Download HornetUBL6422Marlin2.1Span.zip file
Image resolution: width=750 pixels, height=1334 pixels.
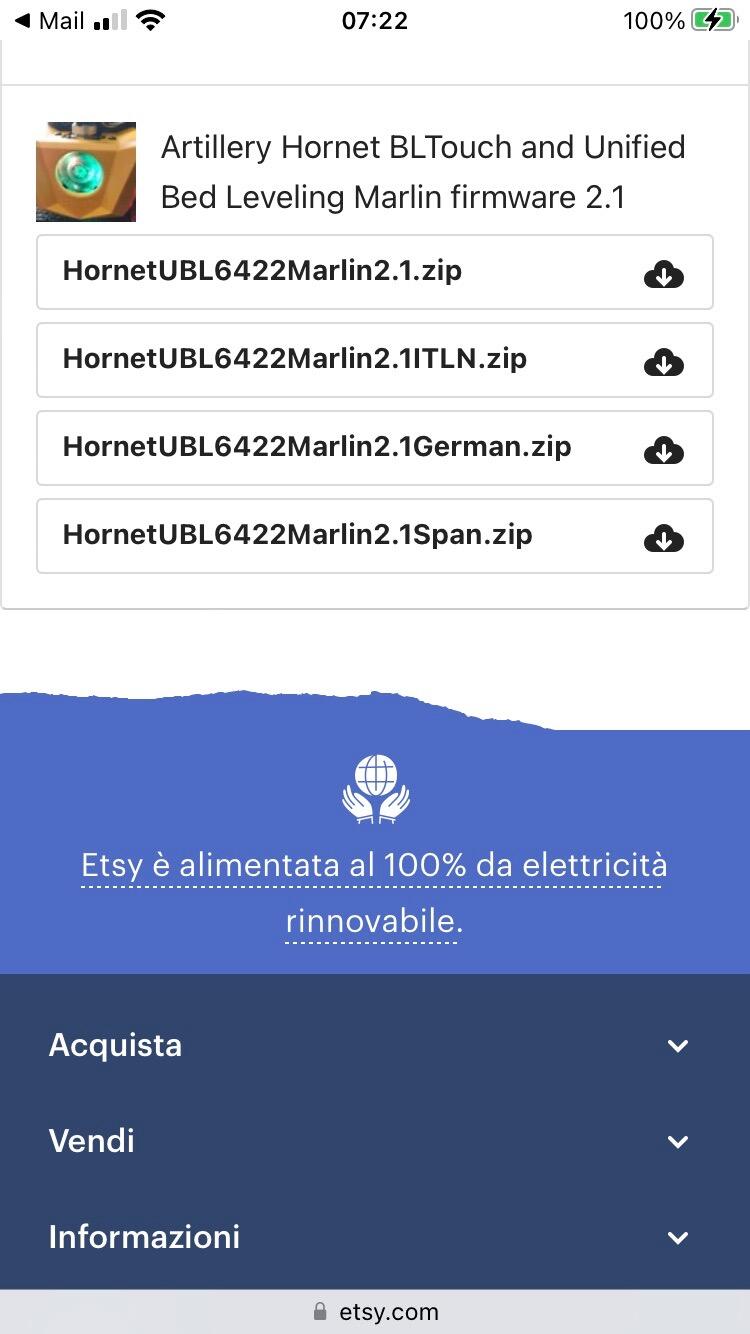coord(663,537)
